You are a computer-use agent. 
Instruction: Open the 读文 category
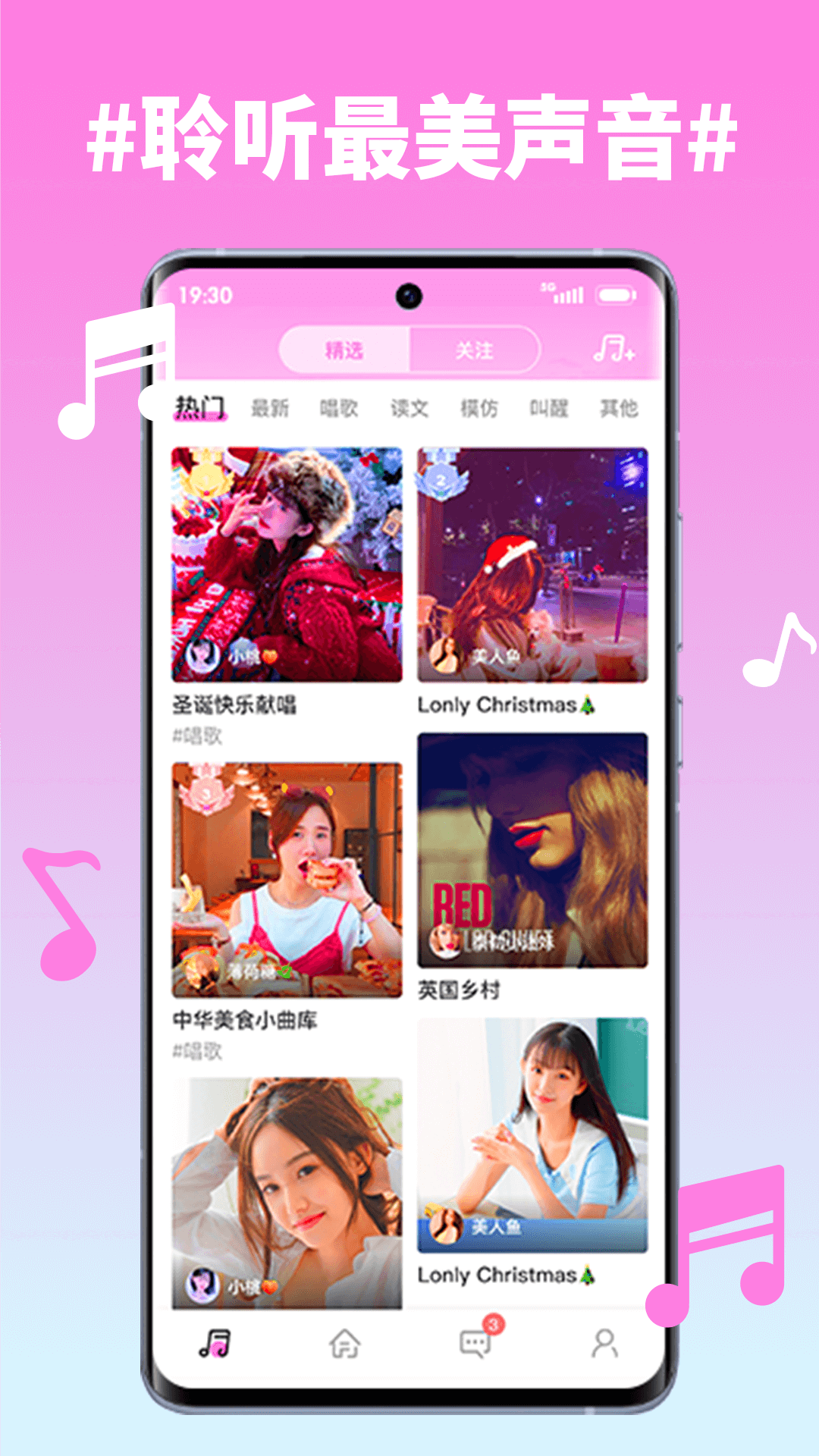pos(410,408)
